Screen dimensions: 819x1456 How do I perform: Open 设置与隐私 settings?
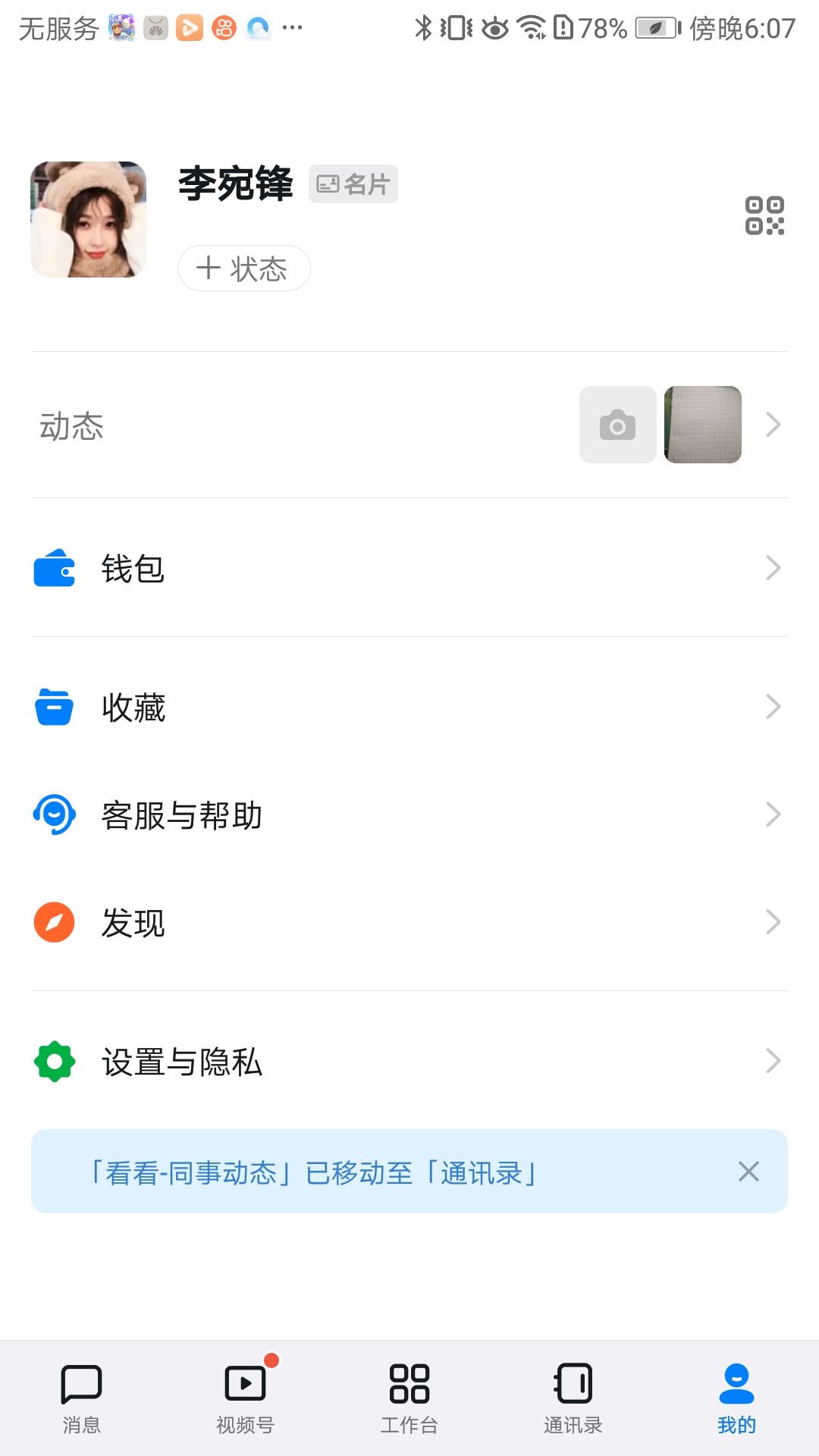click(409, 1062)
